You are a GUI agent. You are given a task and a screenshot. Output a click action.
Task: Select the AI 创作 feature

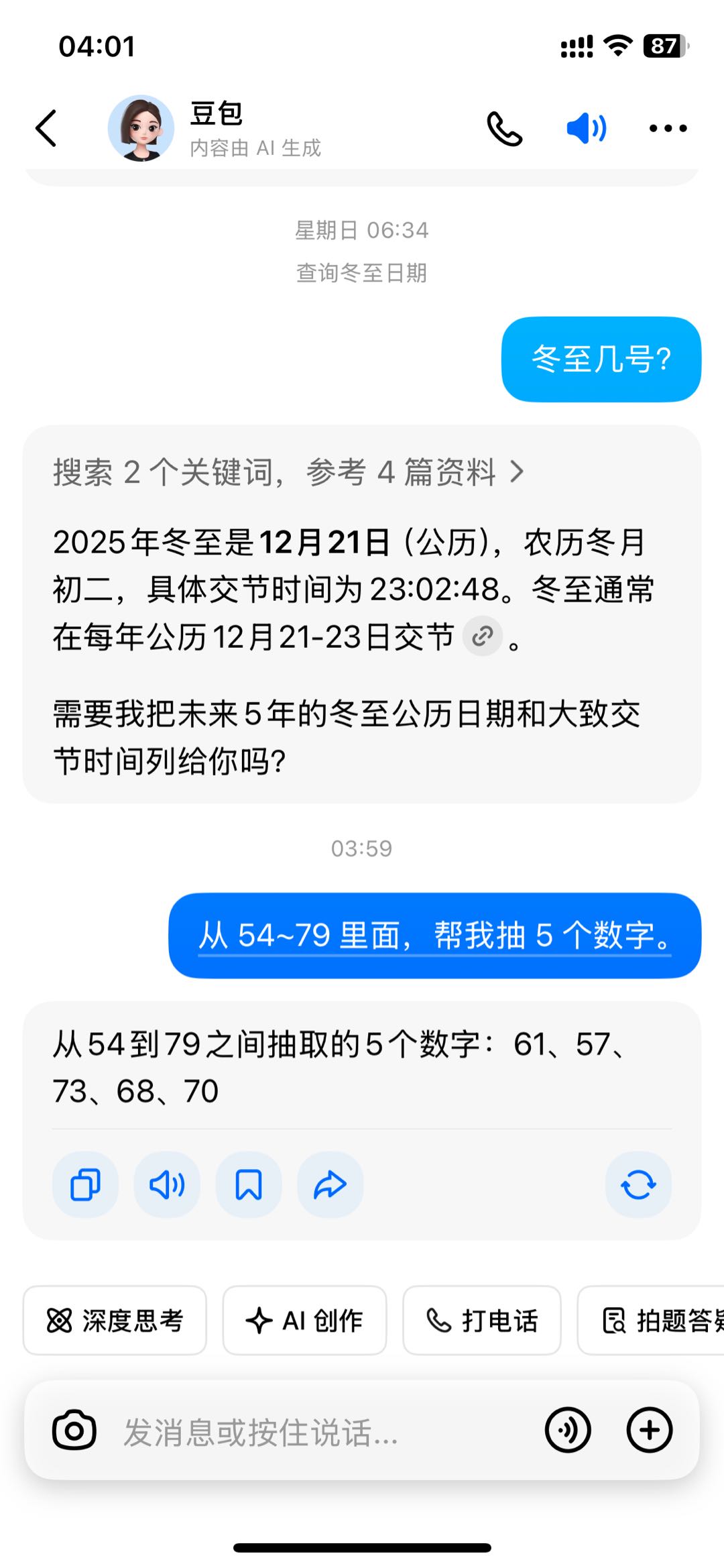click(x=304, y=1319)
